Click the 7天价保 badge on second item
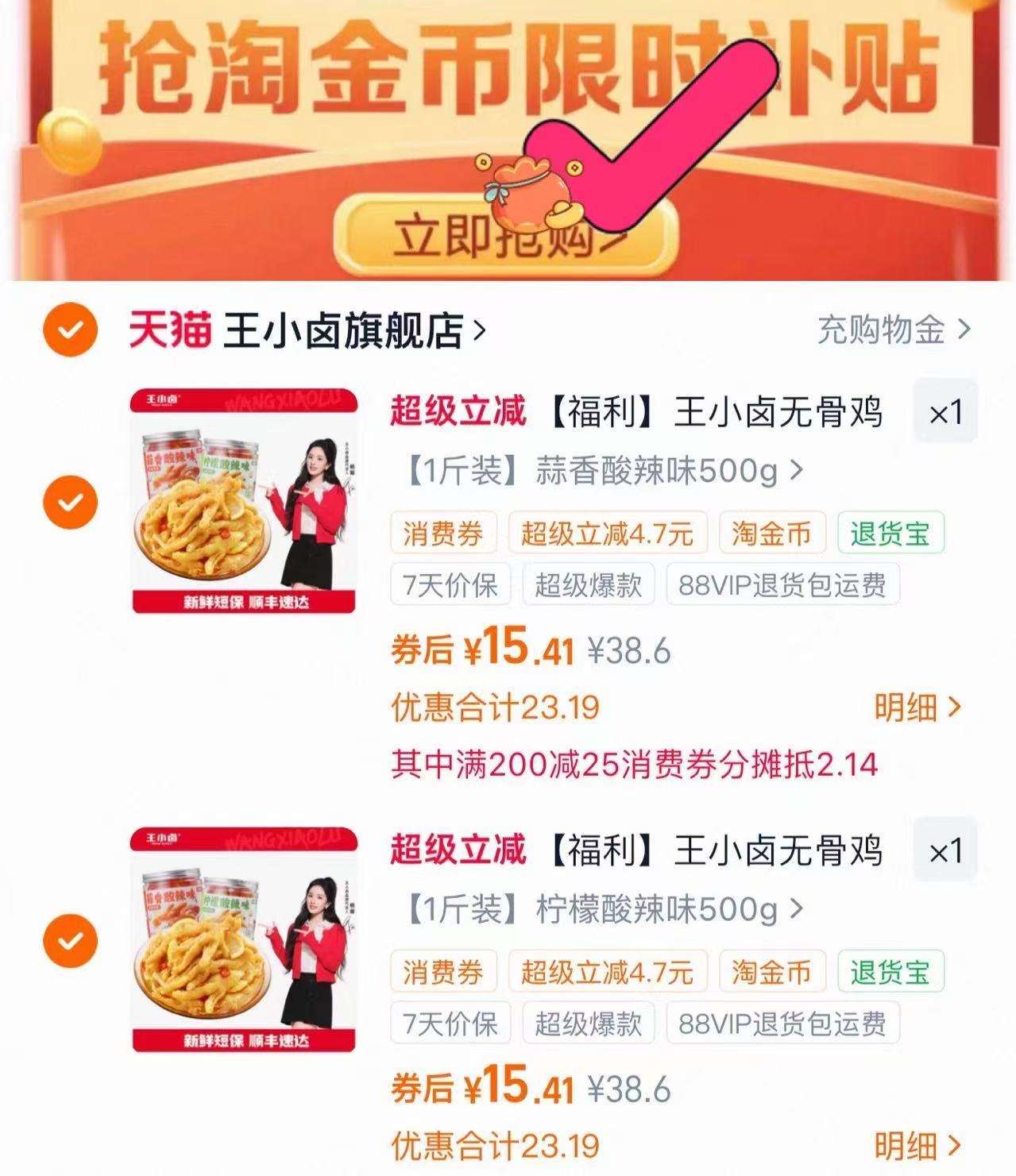The height and width of the screenshot is (1176, 1016). point(450,1024)
